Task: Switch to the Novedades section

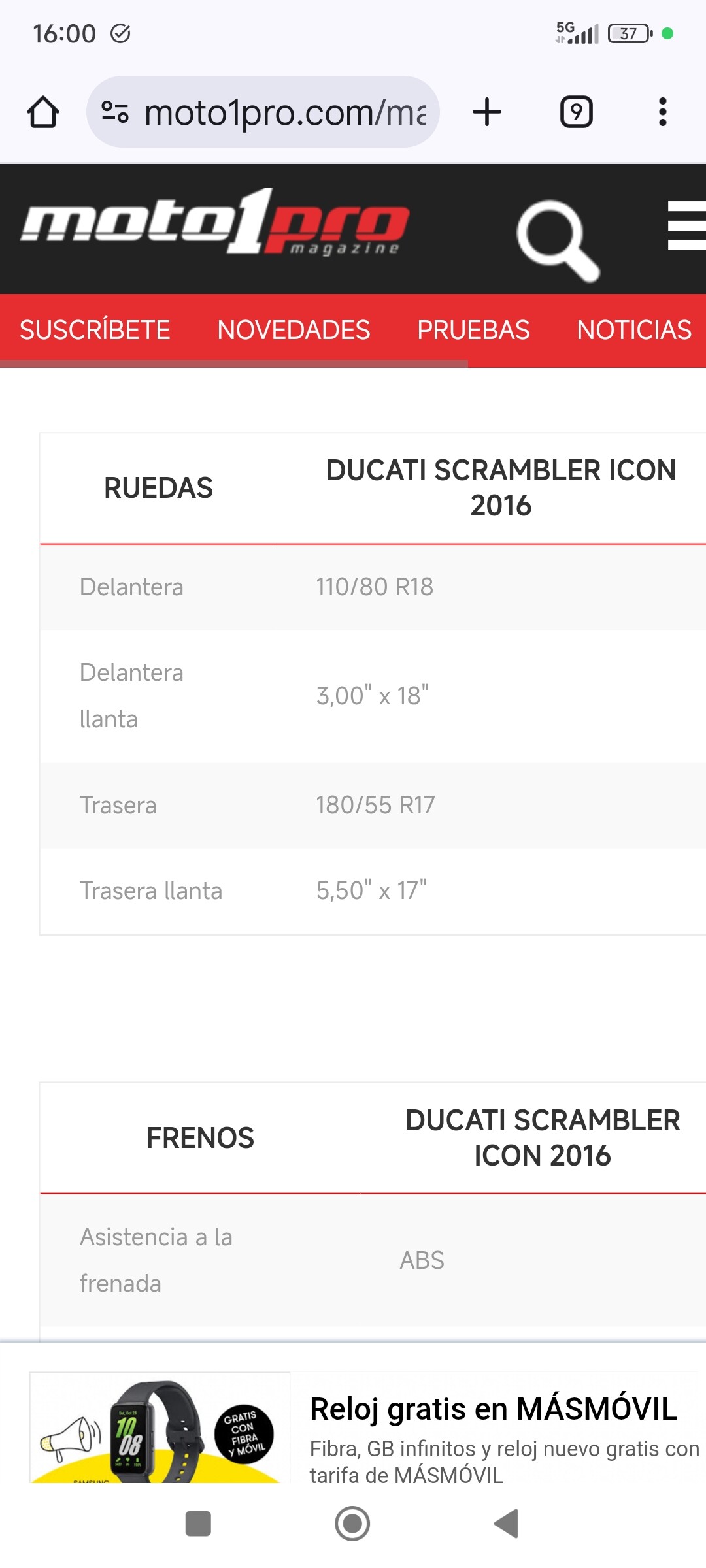Action: [x=294, y=330]
